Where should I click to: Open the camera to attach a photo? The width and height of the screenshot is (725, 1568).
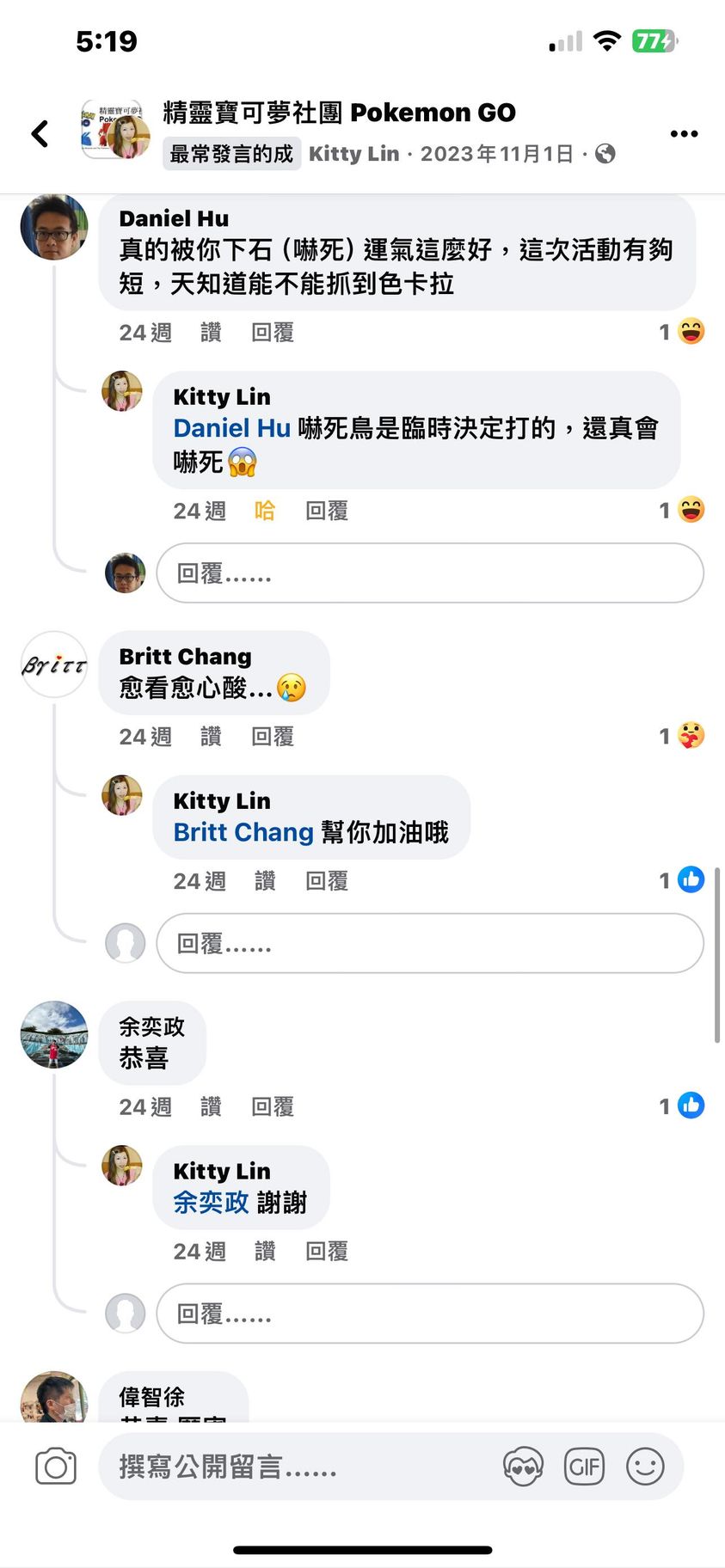coord(56,1467)
